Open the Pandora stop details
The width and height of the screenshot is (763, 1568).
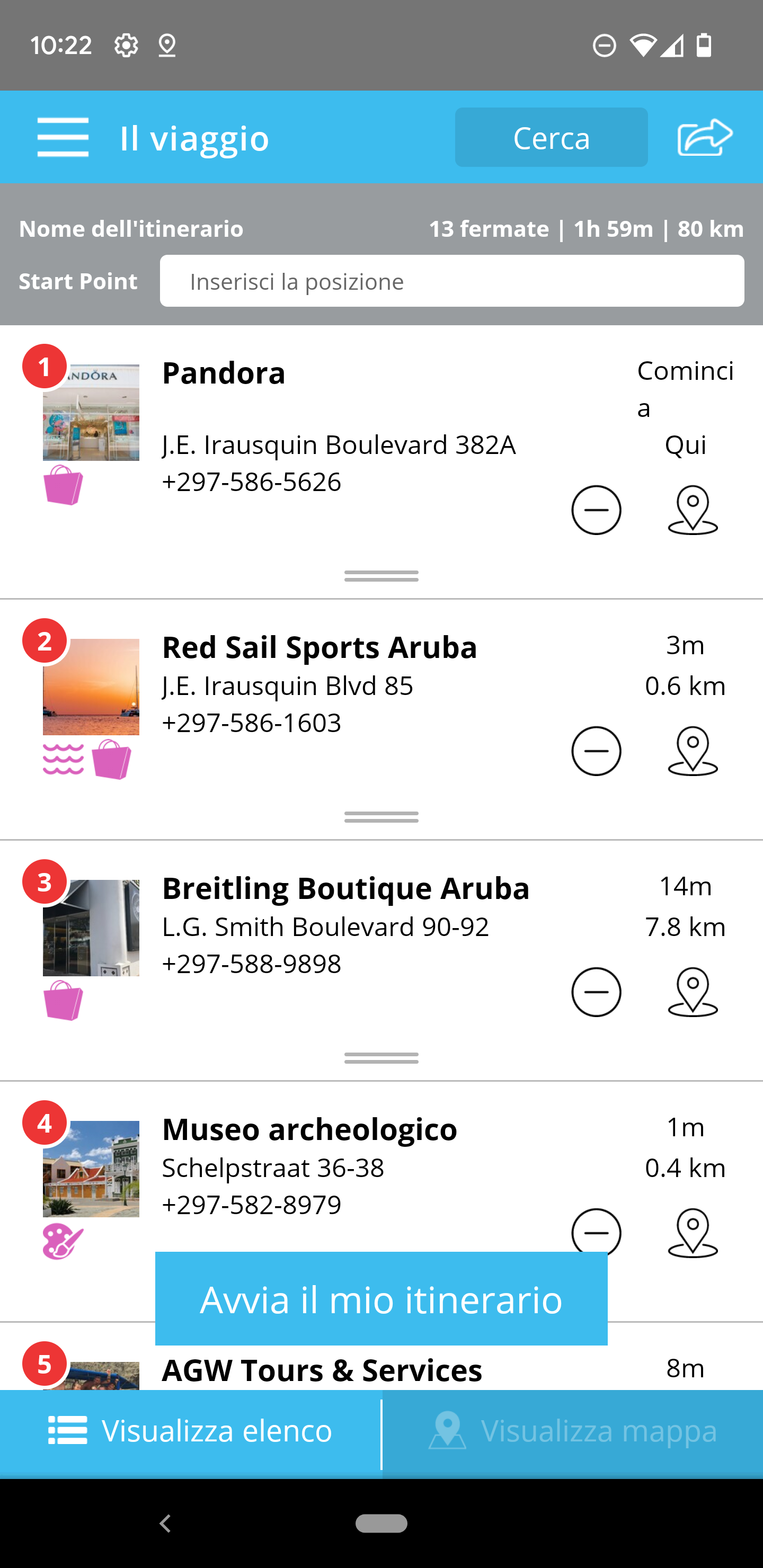coord(224,373)
